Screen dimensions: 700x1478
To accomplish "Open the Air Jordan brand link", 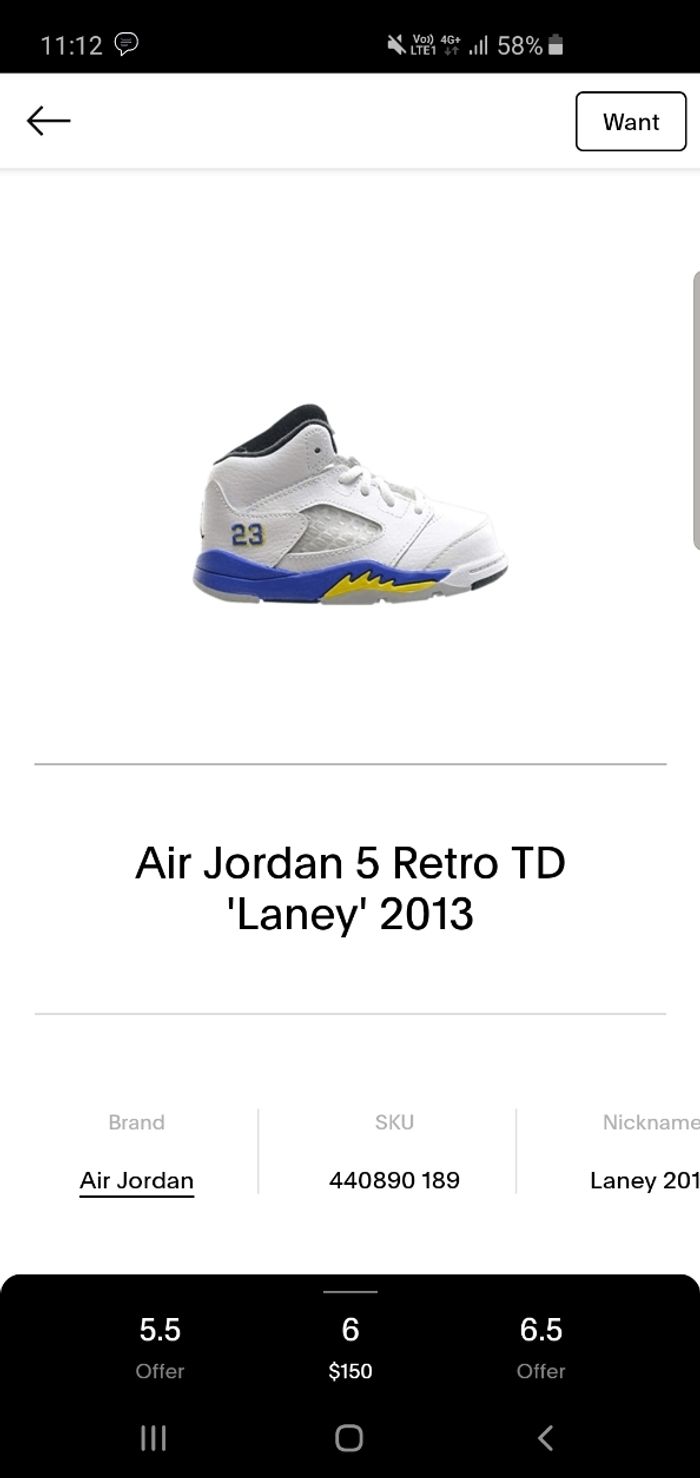I will pyautogui.click(x=137, y=1180).
